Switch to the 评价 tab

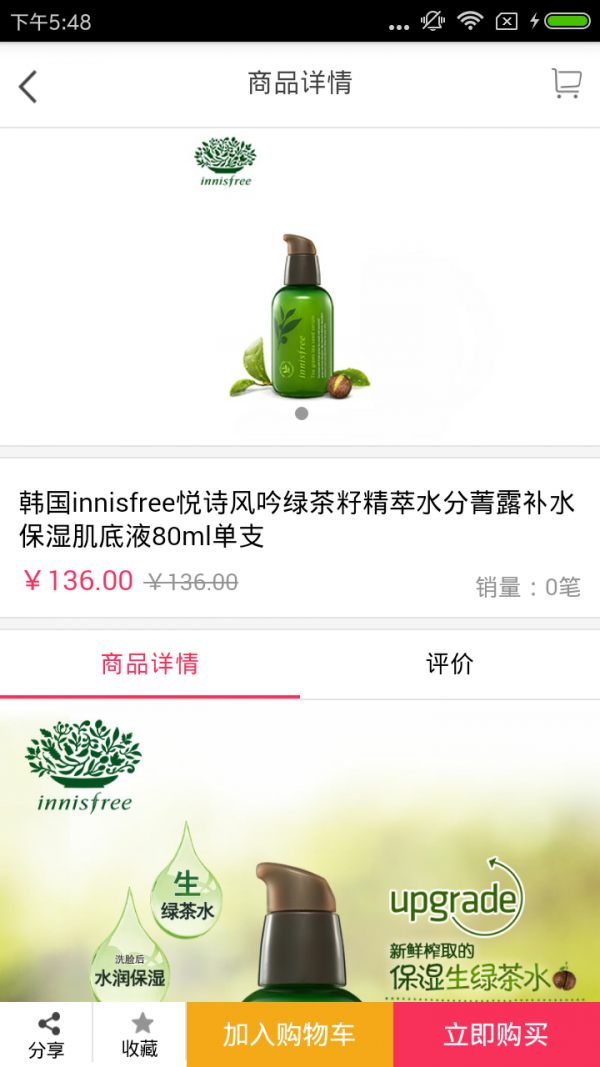coord(450,664)
